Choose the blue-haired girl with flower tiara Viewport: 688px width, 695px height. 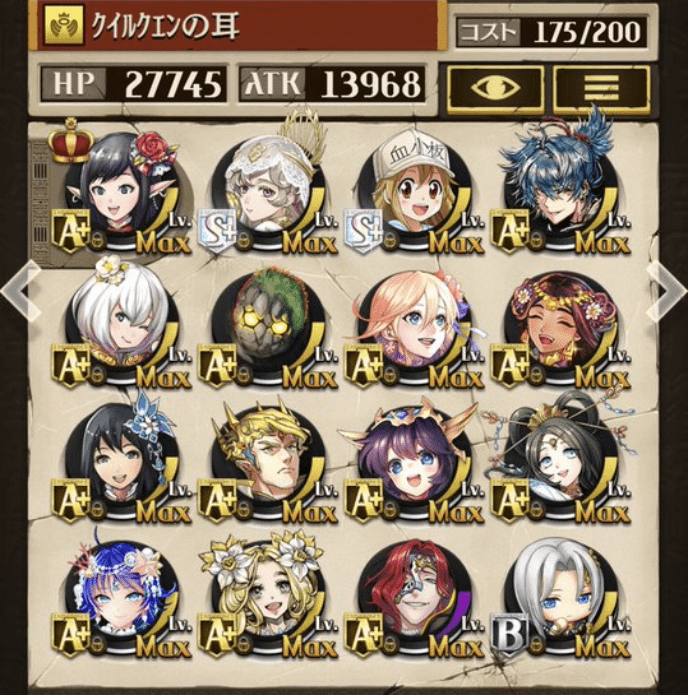click(x=121, y=600)
